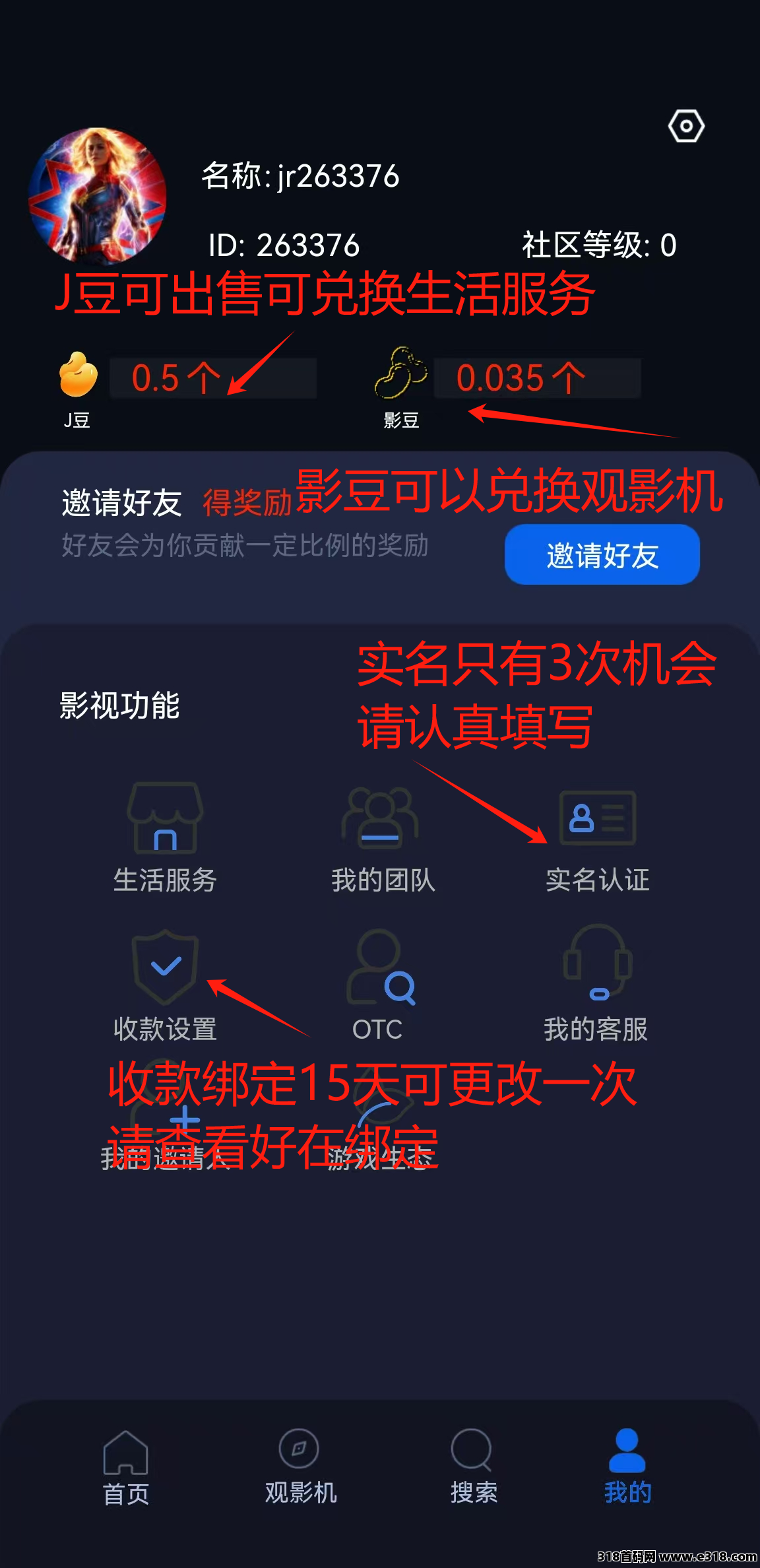The image size is (760, 1568).
Task: Tap the blue 邀请好友 button
Action: click(602, 554)
